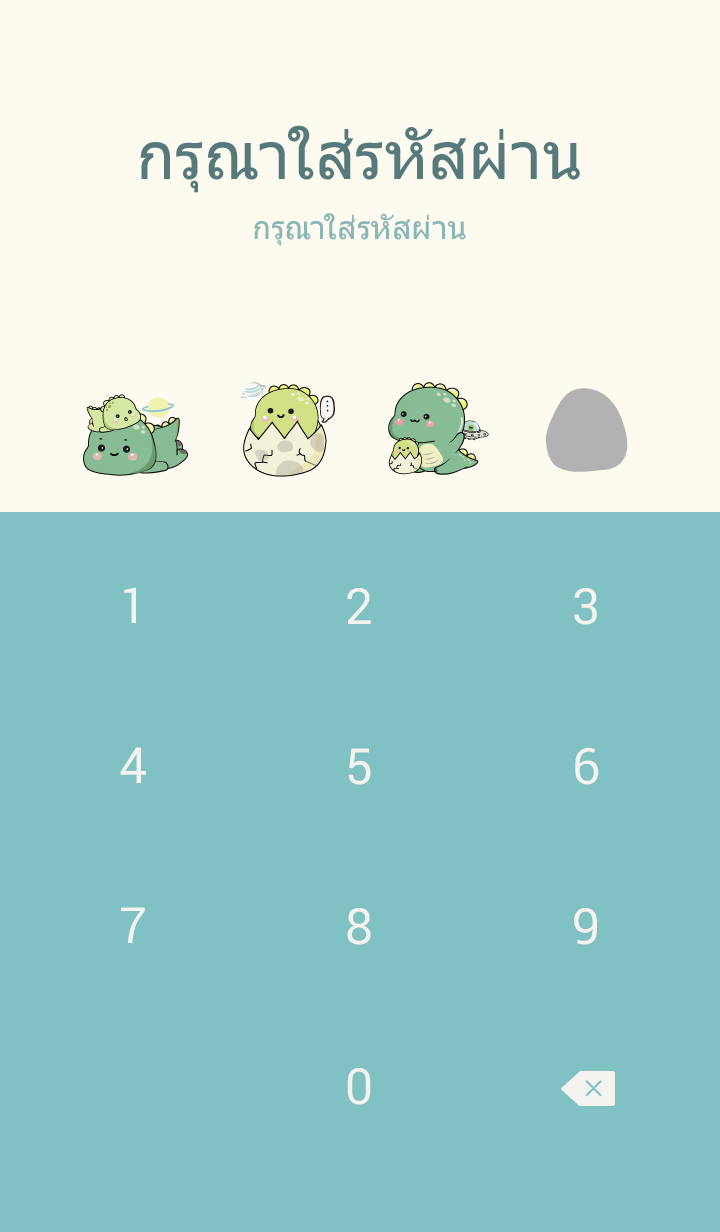Delete the last entered passcode digit

pos(588,1088)
